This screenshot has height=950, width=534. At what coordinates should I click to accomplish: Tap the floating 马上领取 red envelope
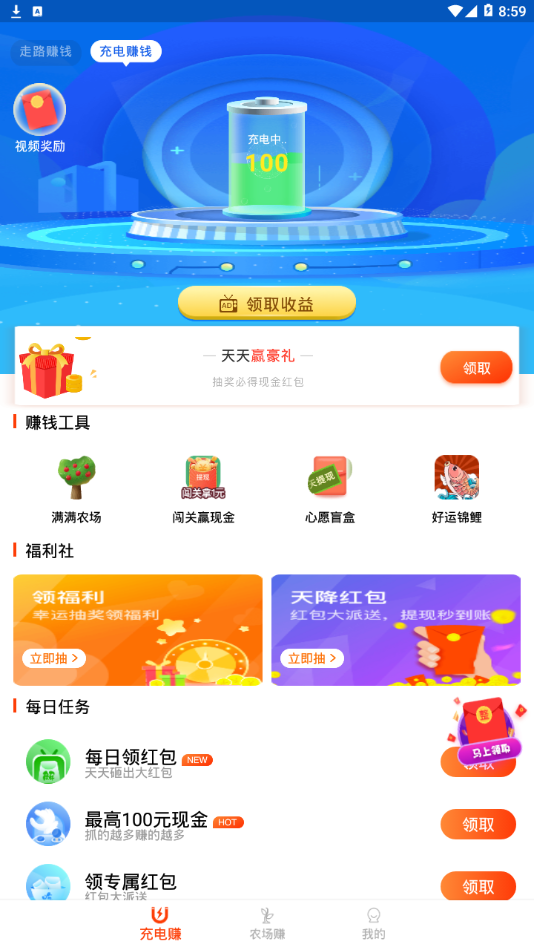click(x=487, y=732)
